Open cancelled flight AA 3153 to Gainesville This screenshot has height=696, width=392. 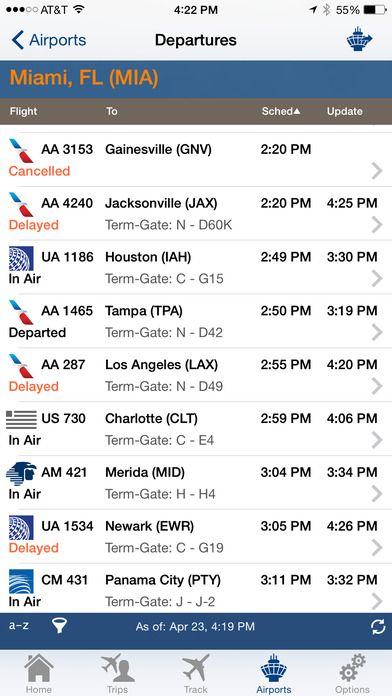click(x=196, y=160)
